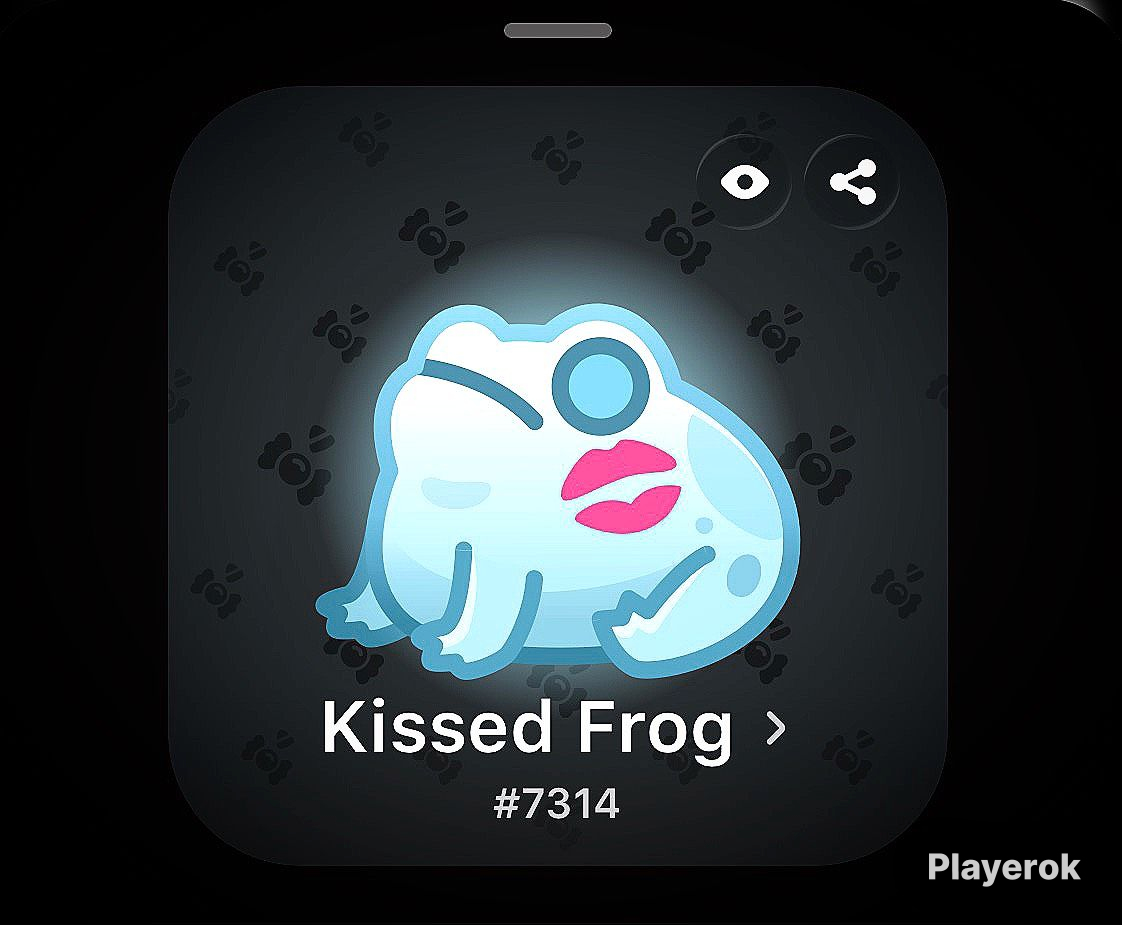Image resolution: width=1122 pixels, height=925 pixels.
Task: Open the Kissed Frog collection link
Action: [553, 728]
